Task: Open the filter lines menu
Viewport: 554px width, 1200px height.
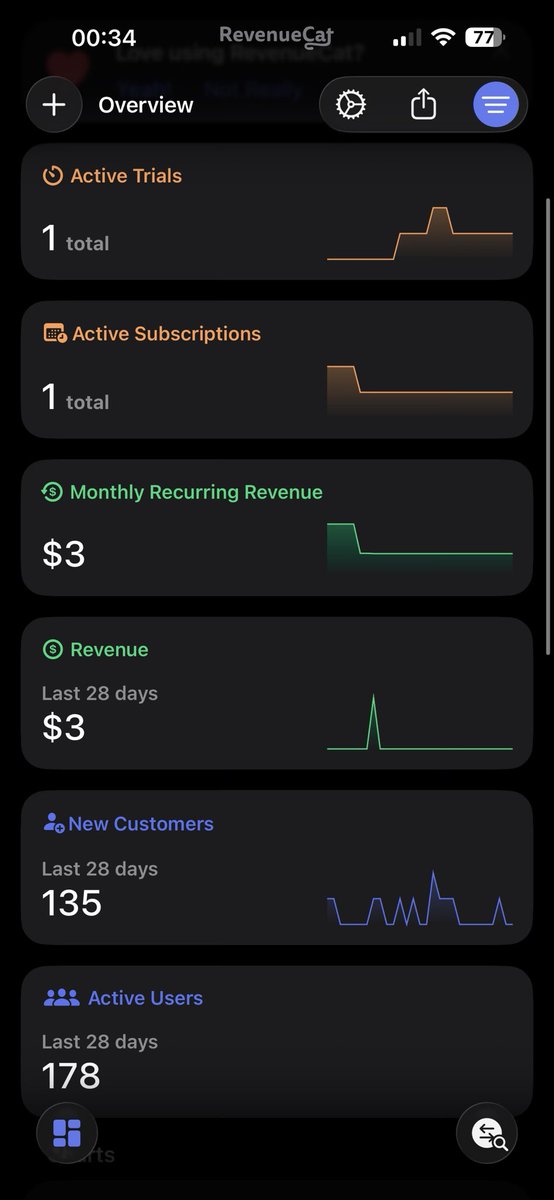Action: (496, 105)
